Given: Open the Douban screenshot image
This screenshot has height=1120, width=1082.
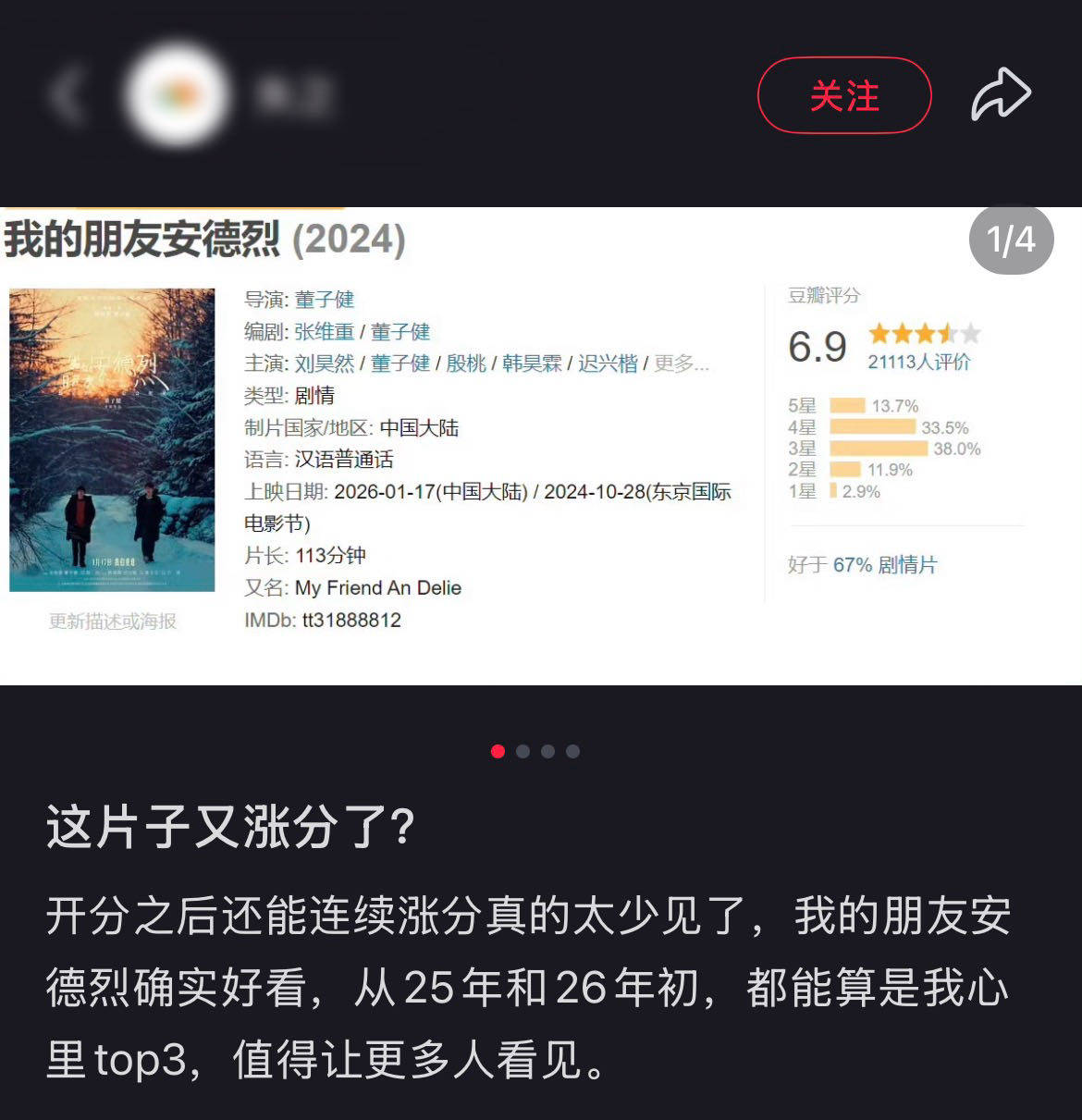Looking at the screenshot, I should 541,446.
